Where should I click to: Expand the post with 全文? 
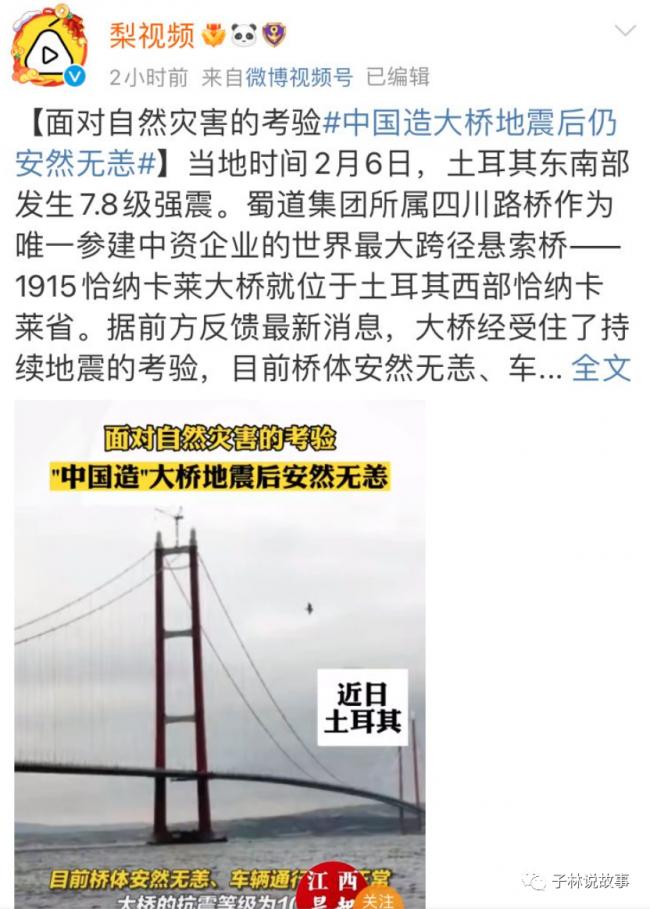click(x=602, y=368)
